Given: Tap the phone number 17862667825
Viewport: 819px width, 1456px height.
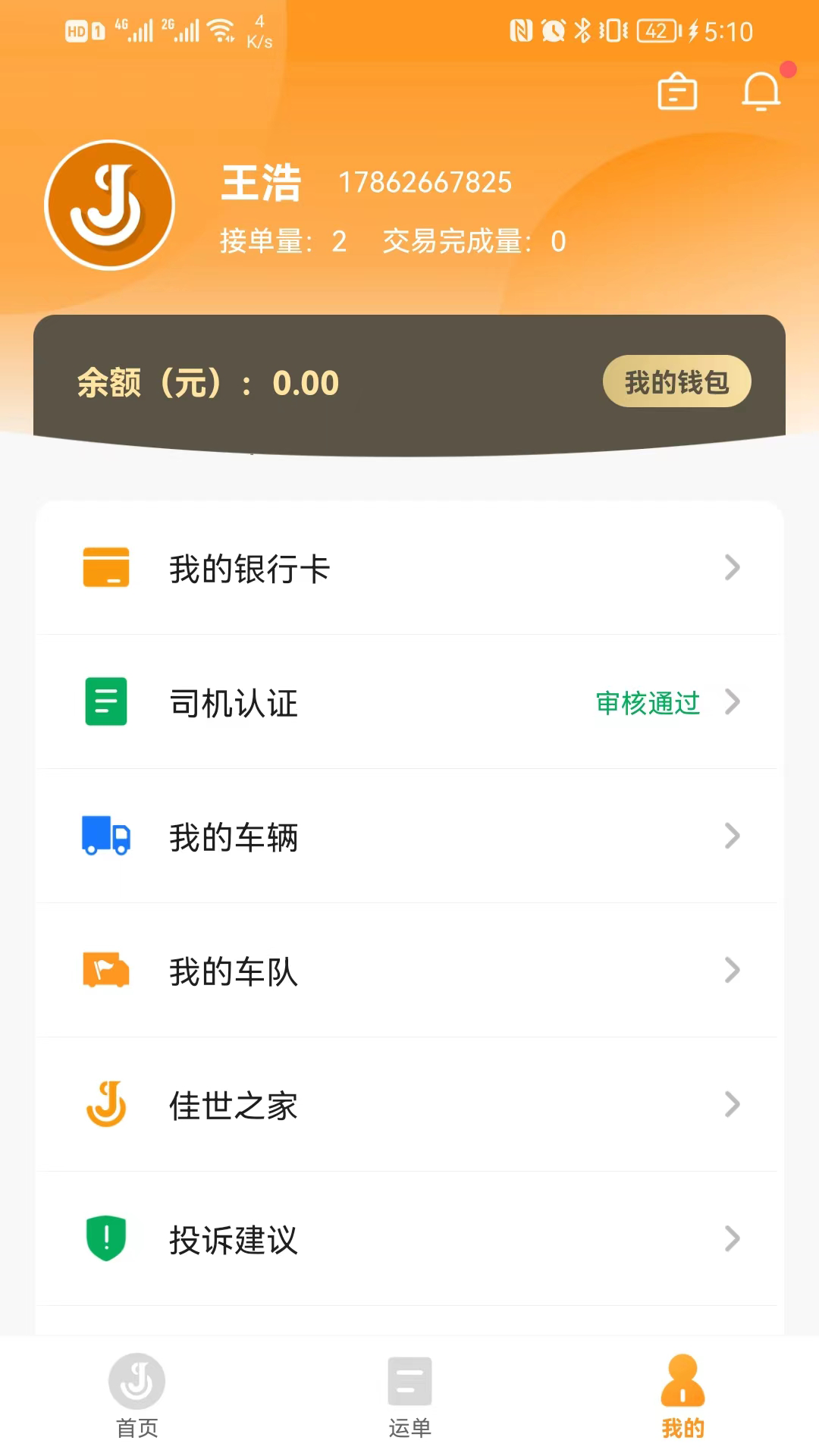Looking at the screenshot, I should point(426,182).
